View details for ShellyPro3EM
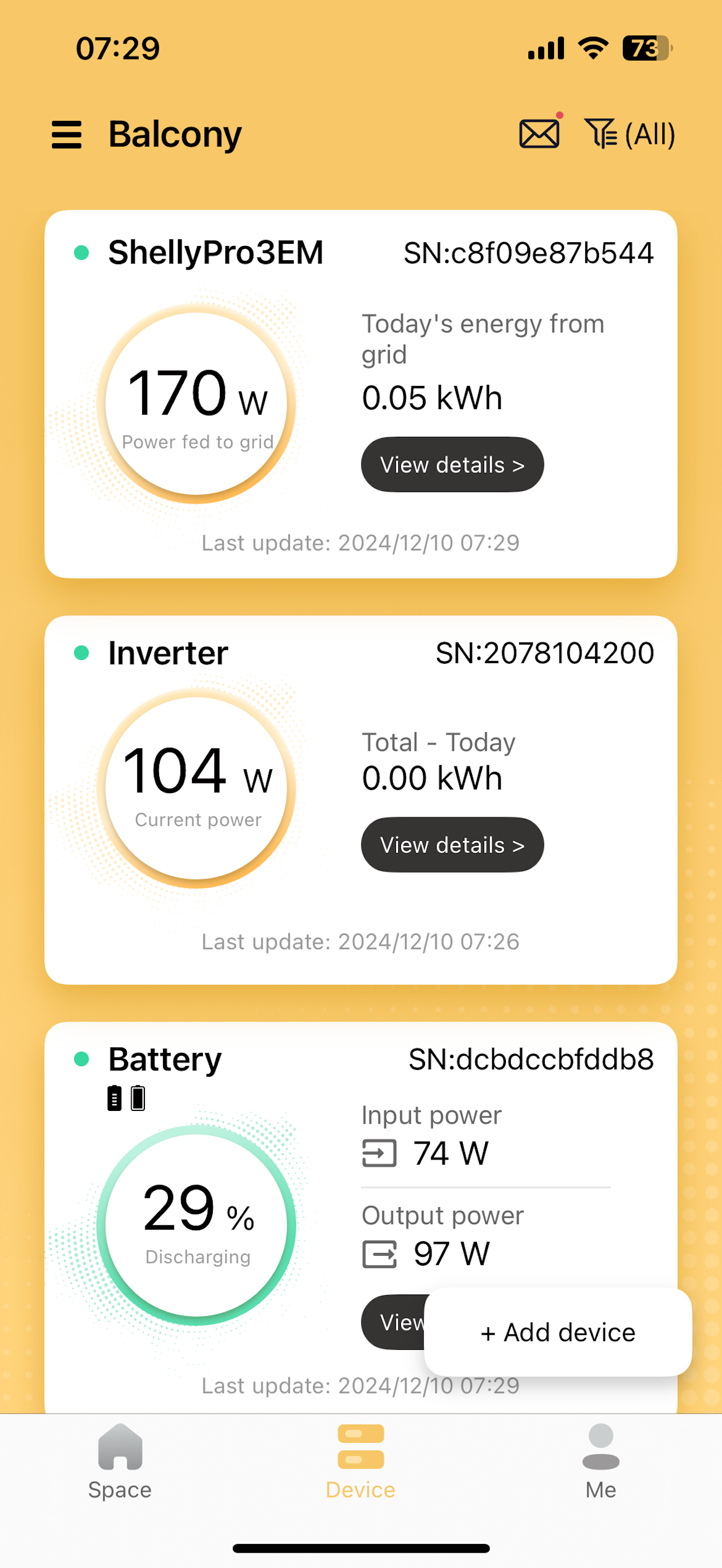Image resolution: width=722 pixels, height=1568 pixels. (x=452, y=464)
